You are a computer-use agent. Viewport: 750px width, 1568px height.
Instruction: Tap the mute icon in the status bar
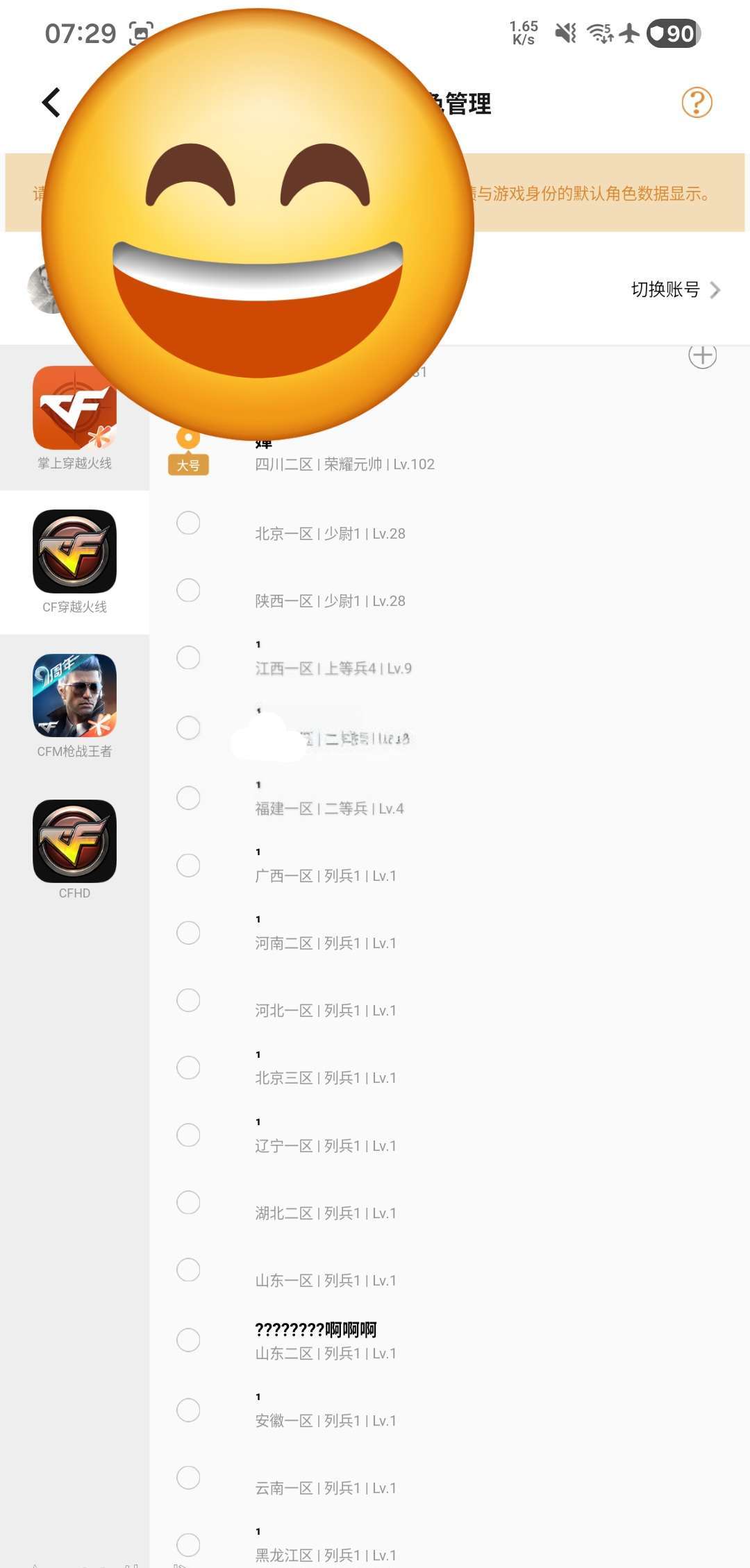564,33
